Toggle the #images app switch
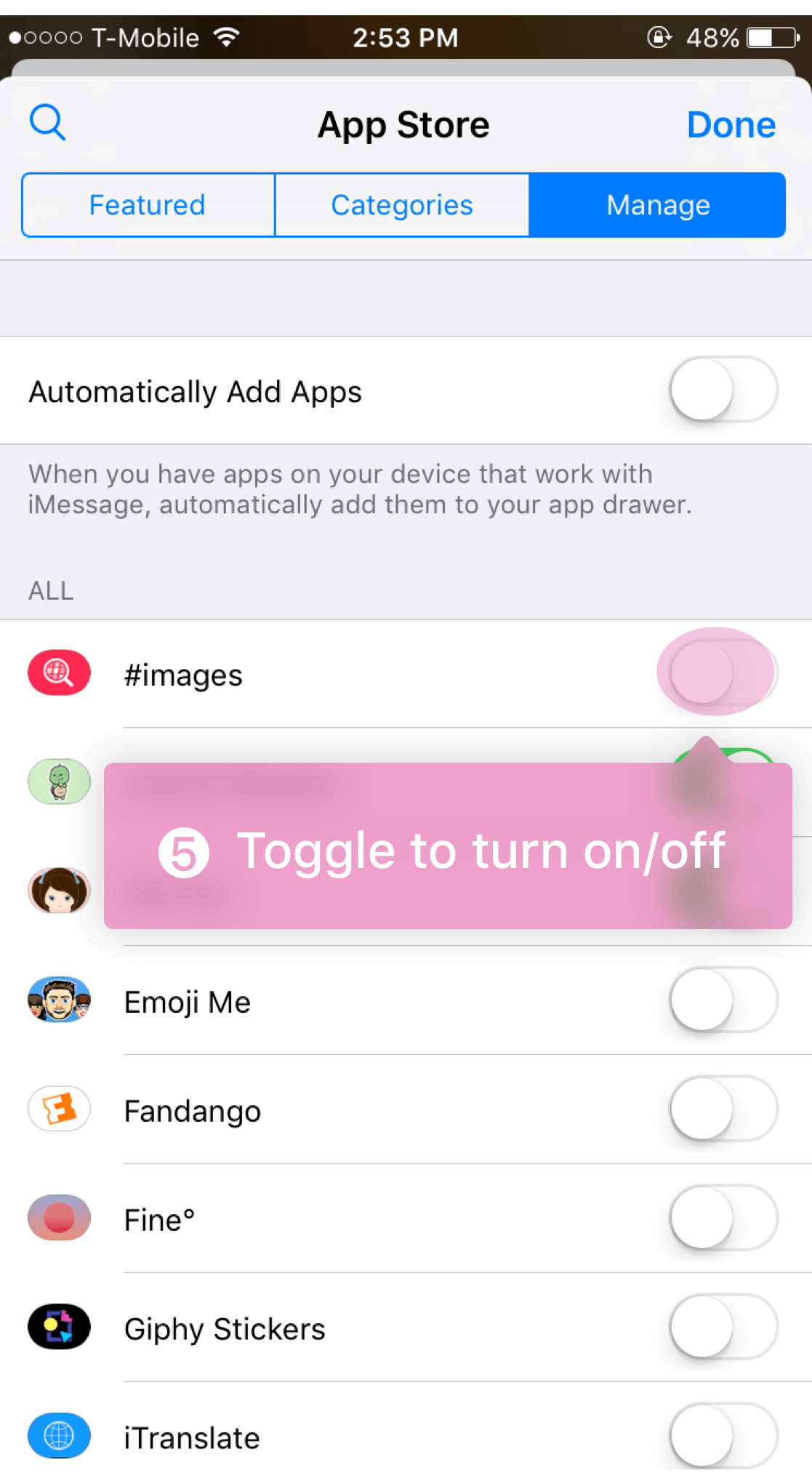The height and width of the screenshot is (1481, 812). click(x=723, y=673)
